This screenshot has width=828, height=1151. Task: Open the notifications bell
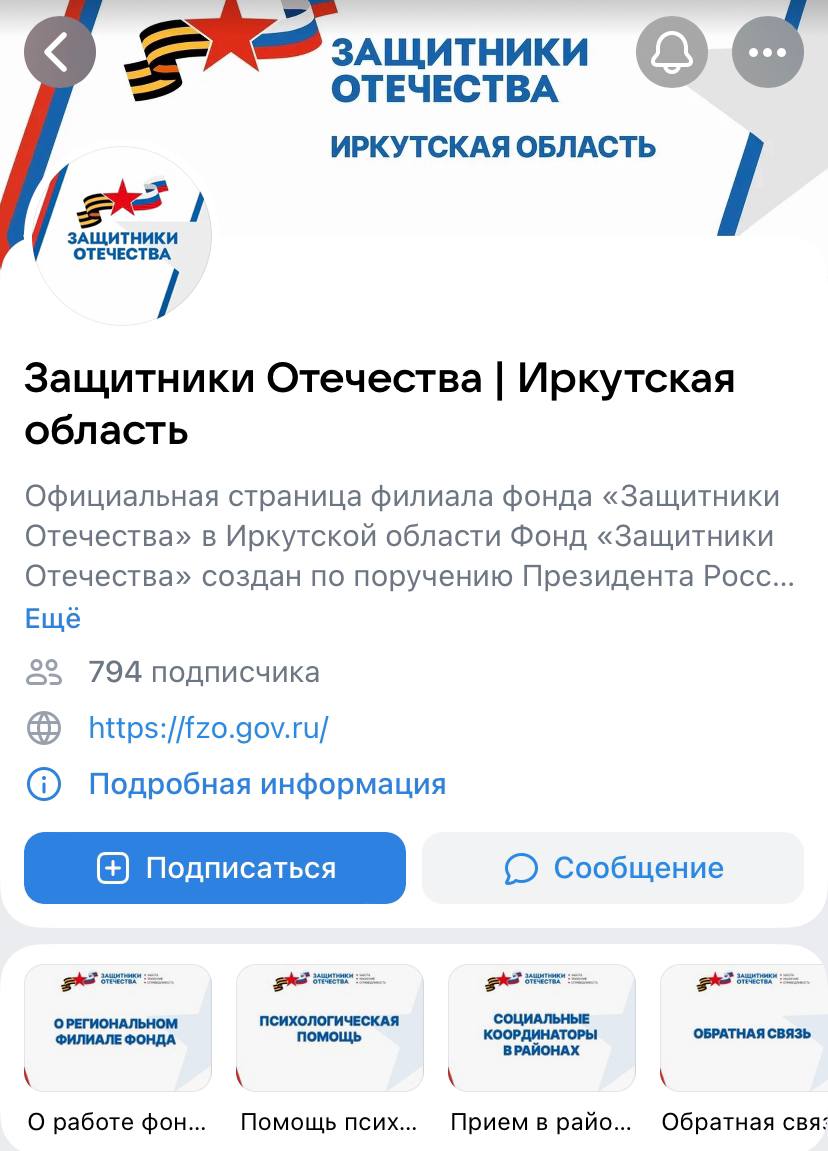click(672, 53)
